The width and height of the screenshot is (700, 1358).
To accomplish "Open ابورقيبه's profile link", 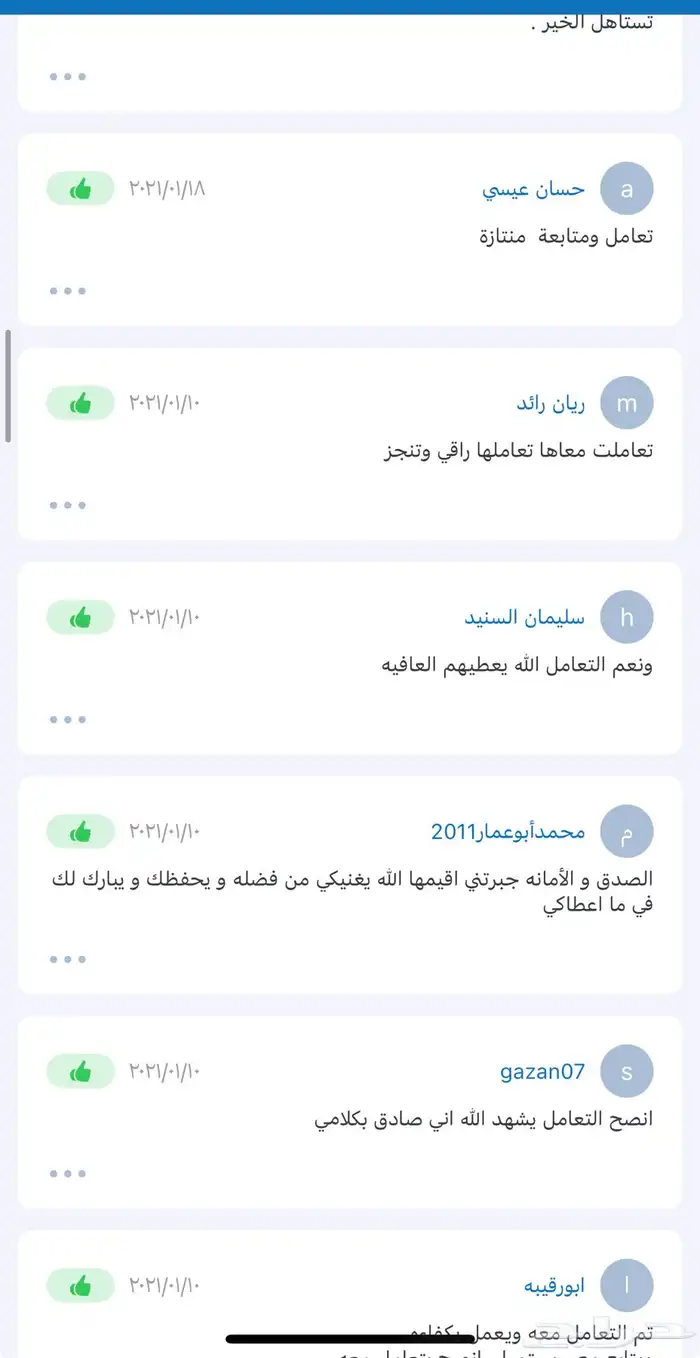I will point(554,1286).
